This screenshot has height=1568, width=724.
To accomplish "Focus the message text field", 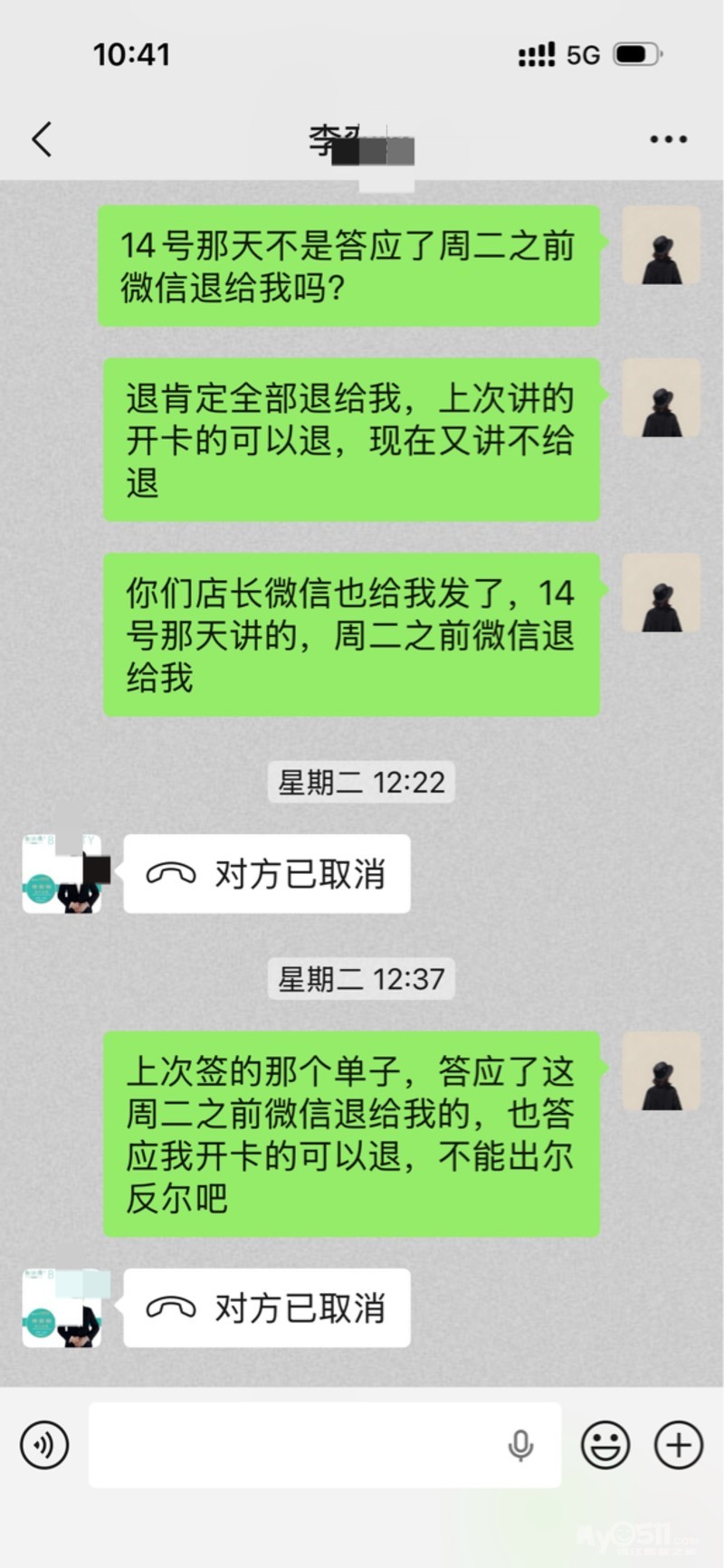I will [299, 1444].
